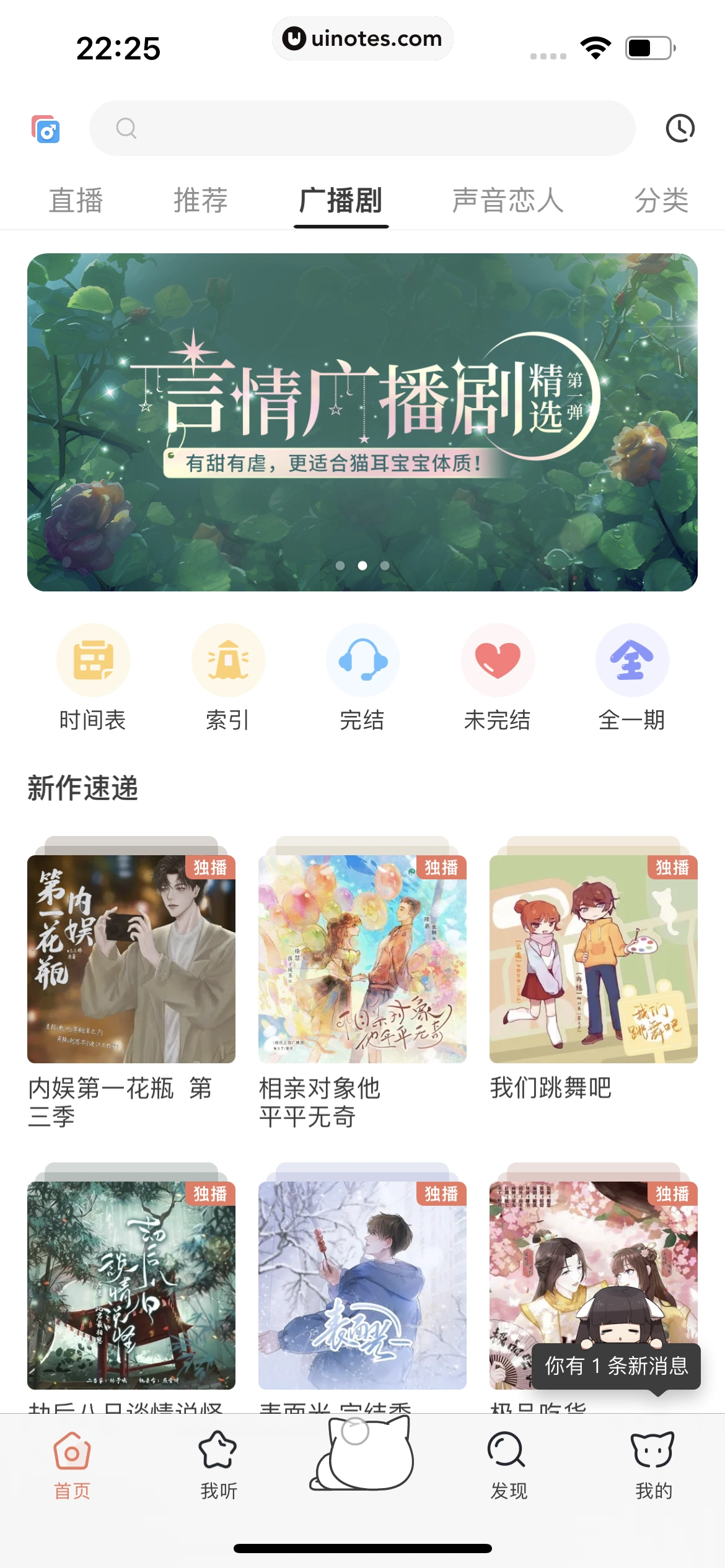Open the drama 我们跳舞吧

(593, 959)
